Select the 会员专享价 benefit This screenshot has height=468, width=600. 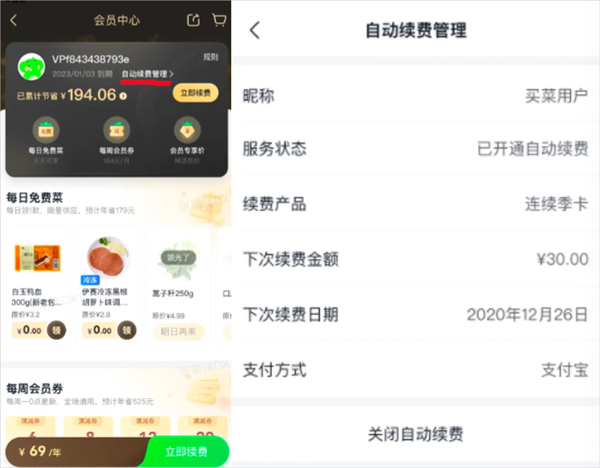coord(190,138)
